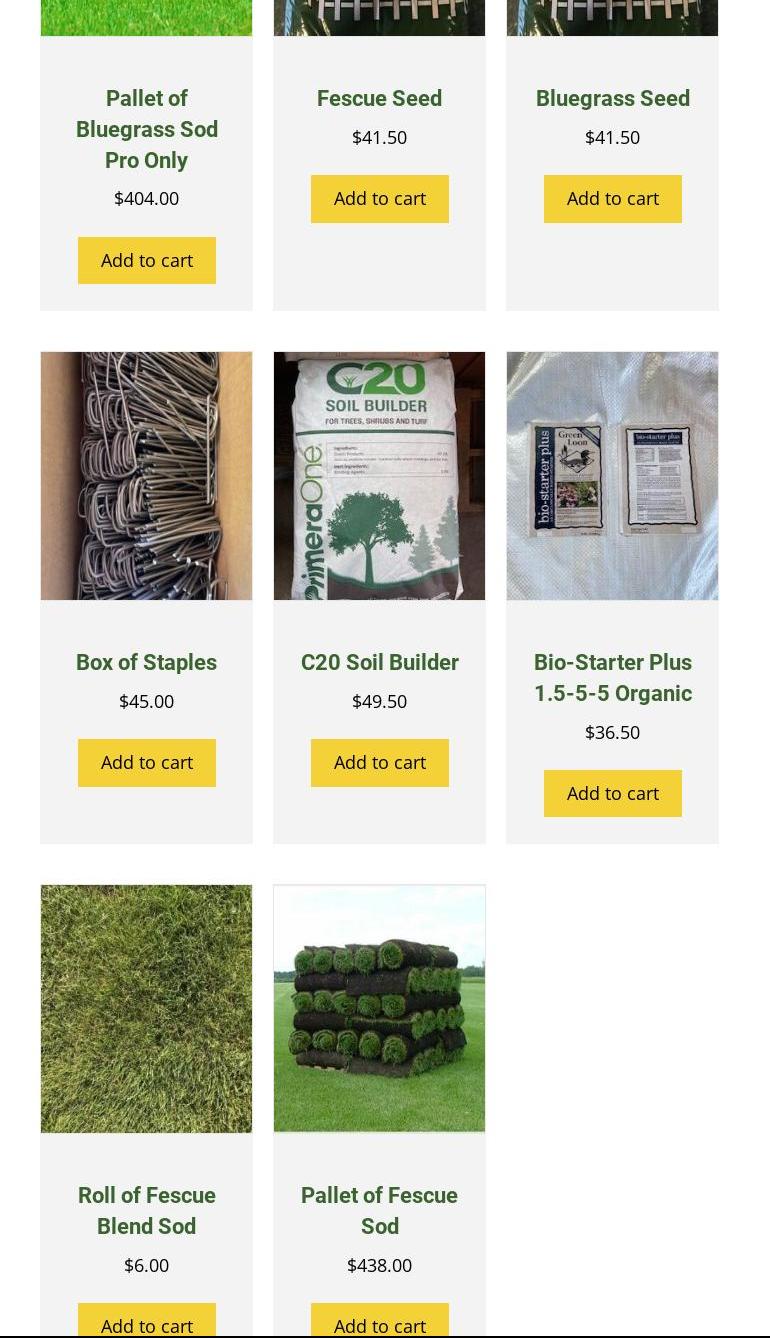The image size is (770, 1338).
Task: Add Bio-Starter Plus to cart
Action: (x=613, y=793)
